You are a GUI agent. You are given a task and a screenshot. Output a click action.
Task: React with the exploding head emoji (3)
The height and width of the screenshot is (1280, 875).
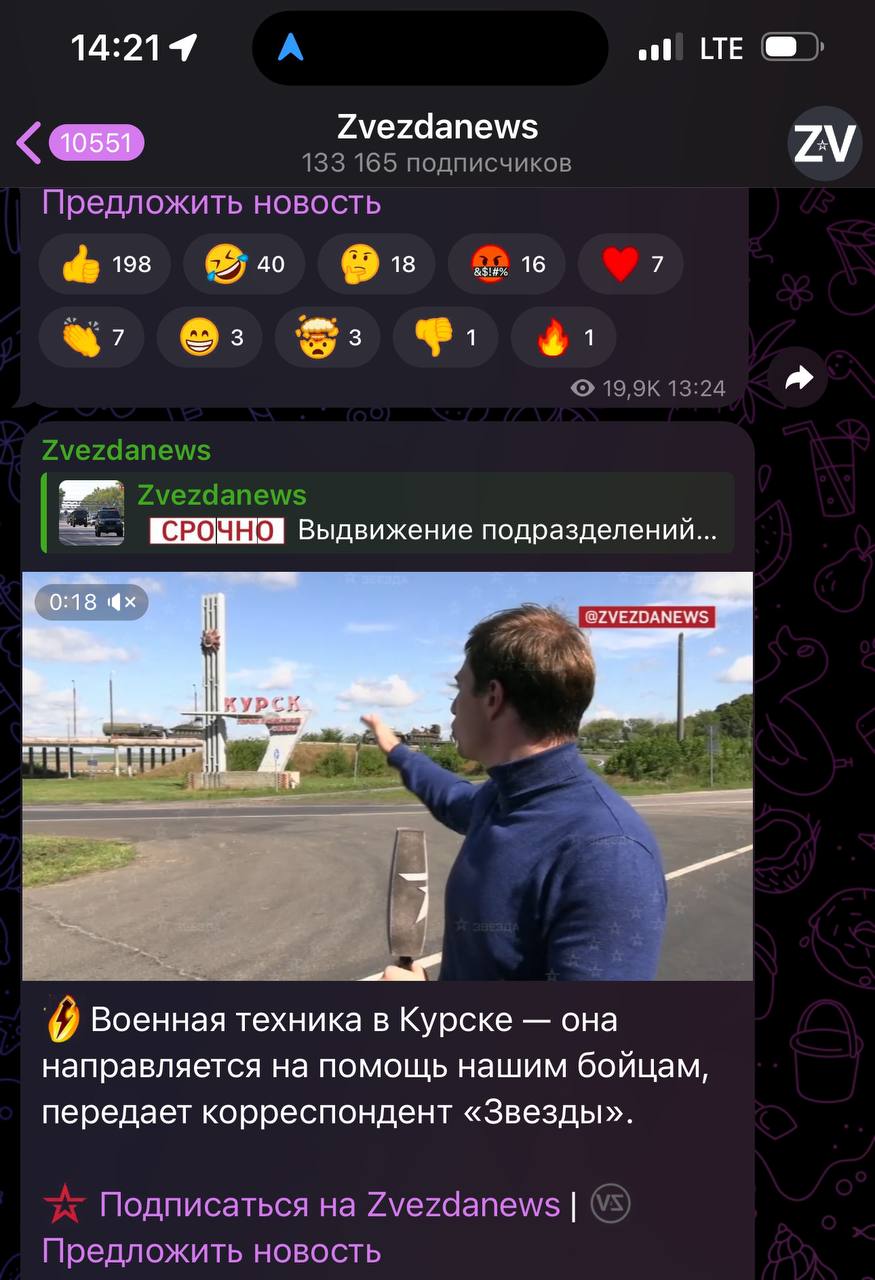(x=328, y=338)
